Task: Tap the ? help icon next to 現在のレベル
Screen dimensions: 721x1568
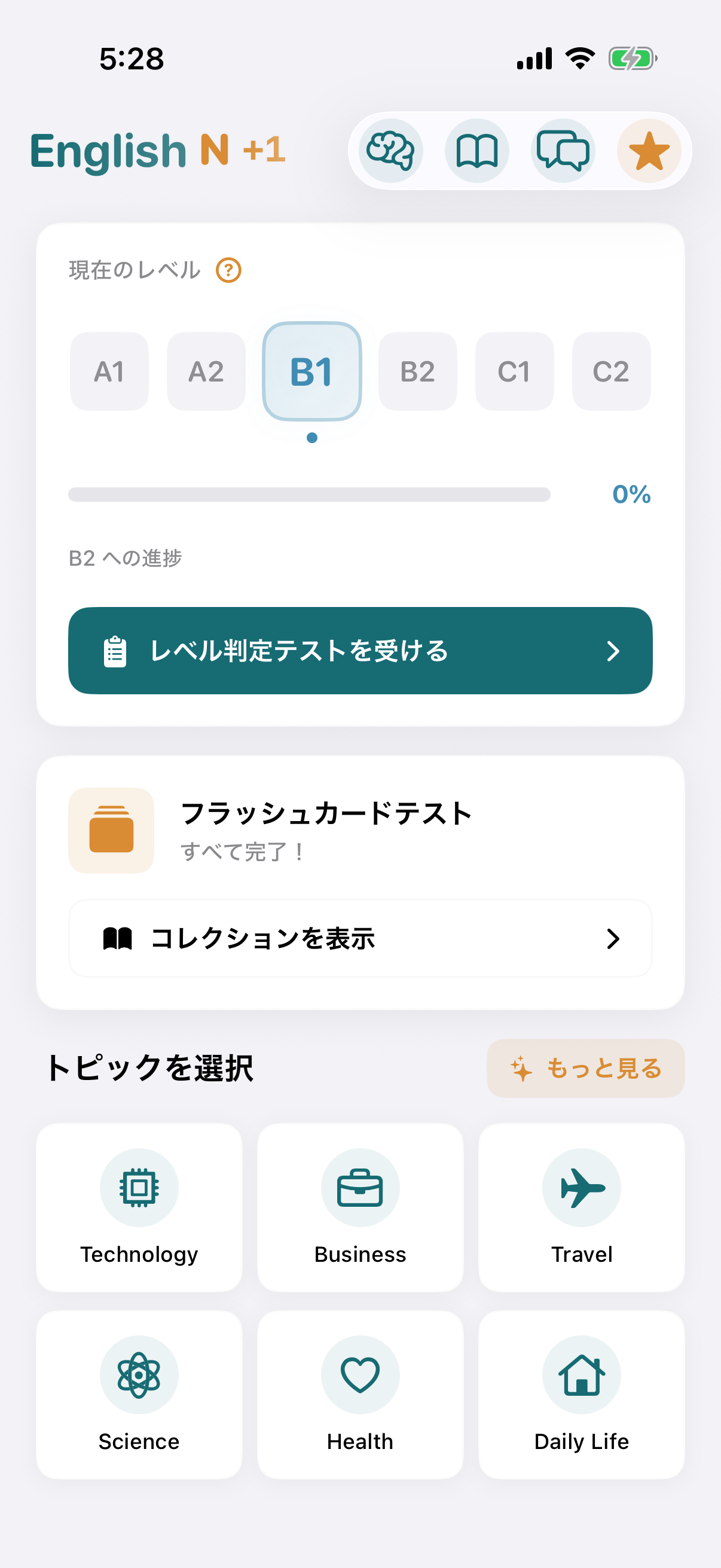Action: tap(228, 270)
